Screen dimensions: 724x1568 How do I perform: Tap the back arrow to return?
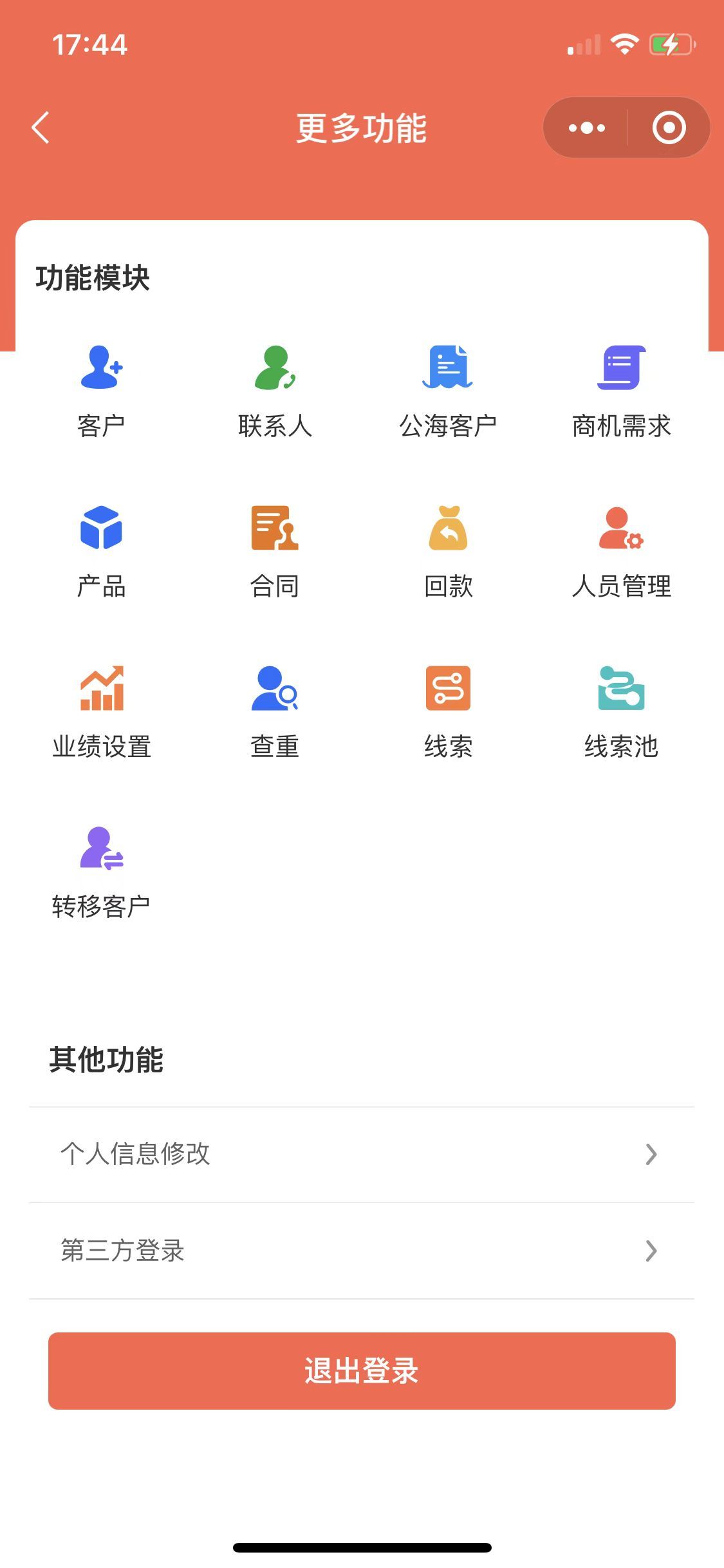point(41,127)
